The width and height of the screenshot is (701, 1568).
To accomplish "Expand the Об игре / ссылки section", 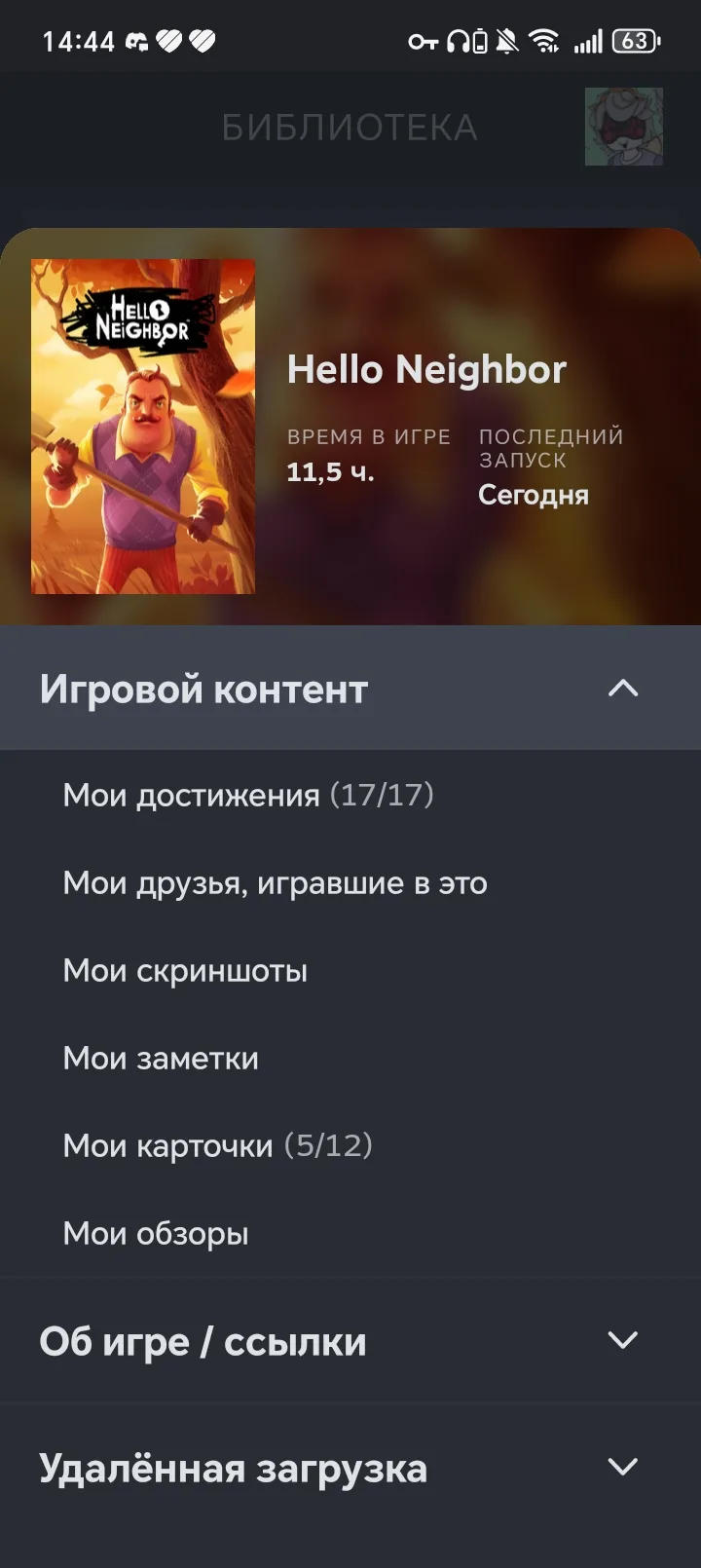I will tap(622, 1341).
